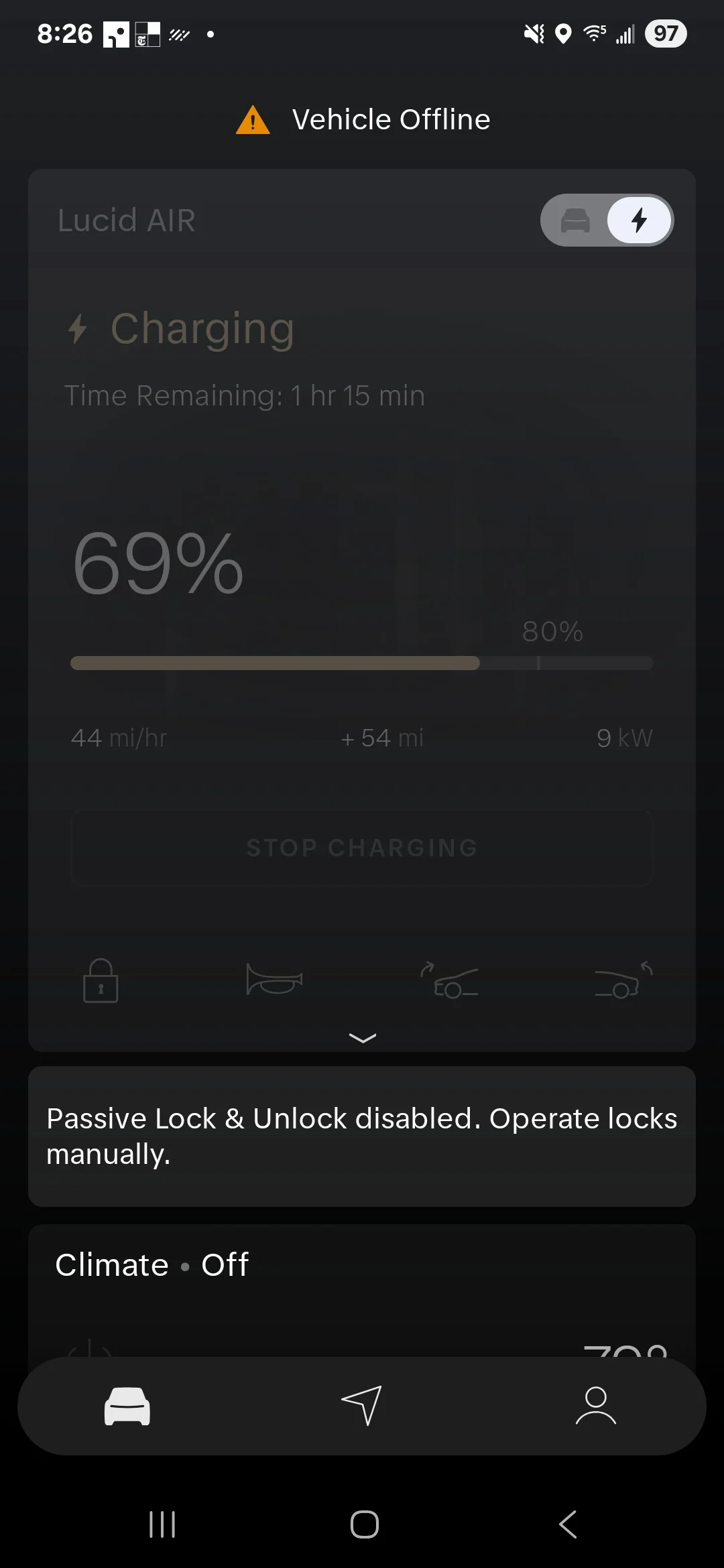Viewport: 724px width, 1568px height.
Task: Tap the Stop Charging button
Action: pyautogui.click(x=362, y=848)
